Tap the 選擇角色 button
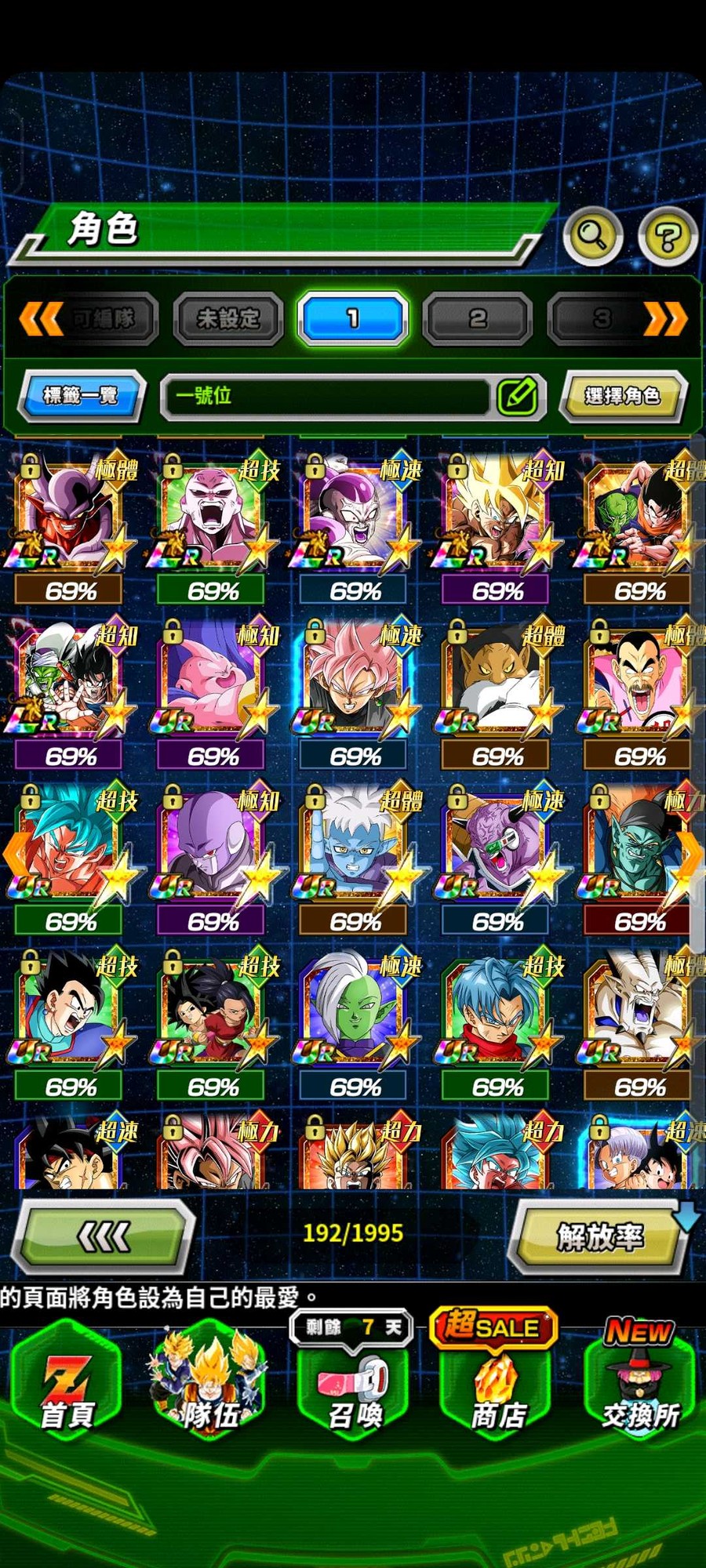 pos(623,396)
